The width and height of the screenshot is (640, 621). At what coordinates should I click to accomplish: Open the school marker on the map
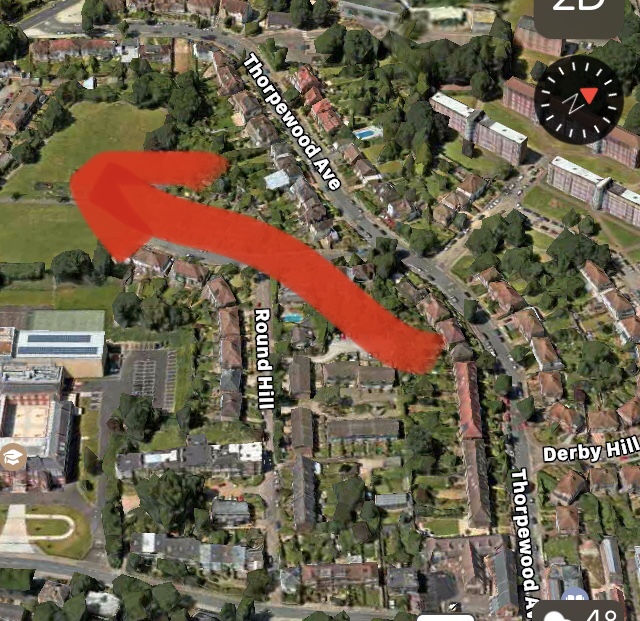pyautogui.click(x=14, y=456)
